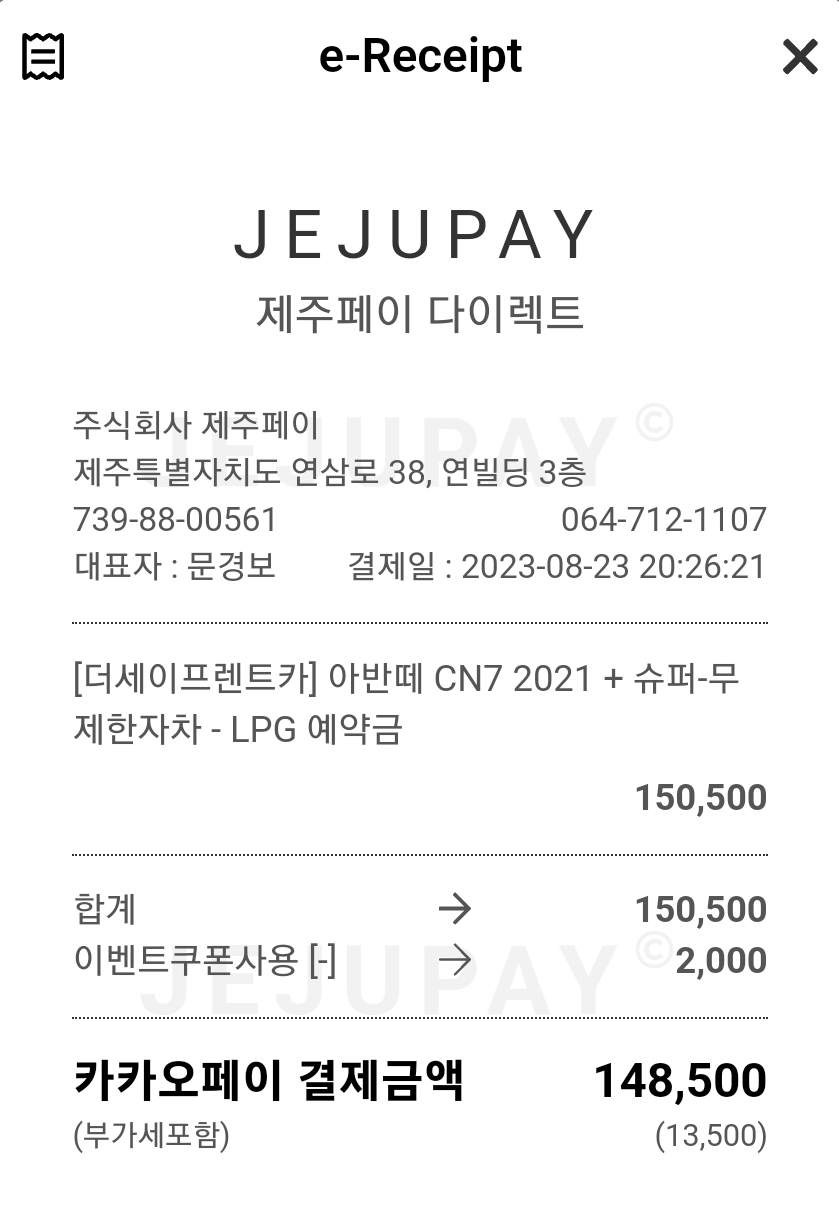Tap the 150,500 reservation amount

coord(700,797)
